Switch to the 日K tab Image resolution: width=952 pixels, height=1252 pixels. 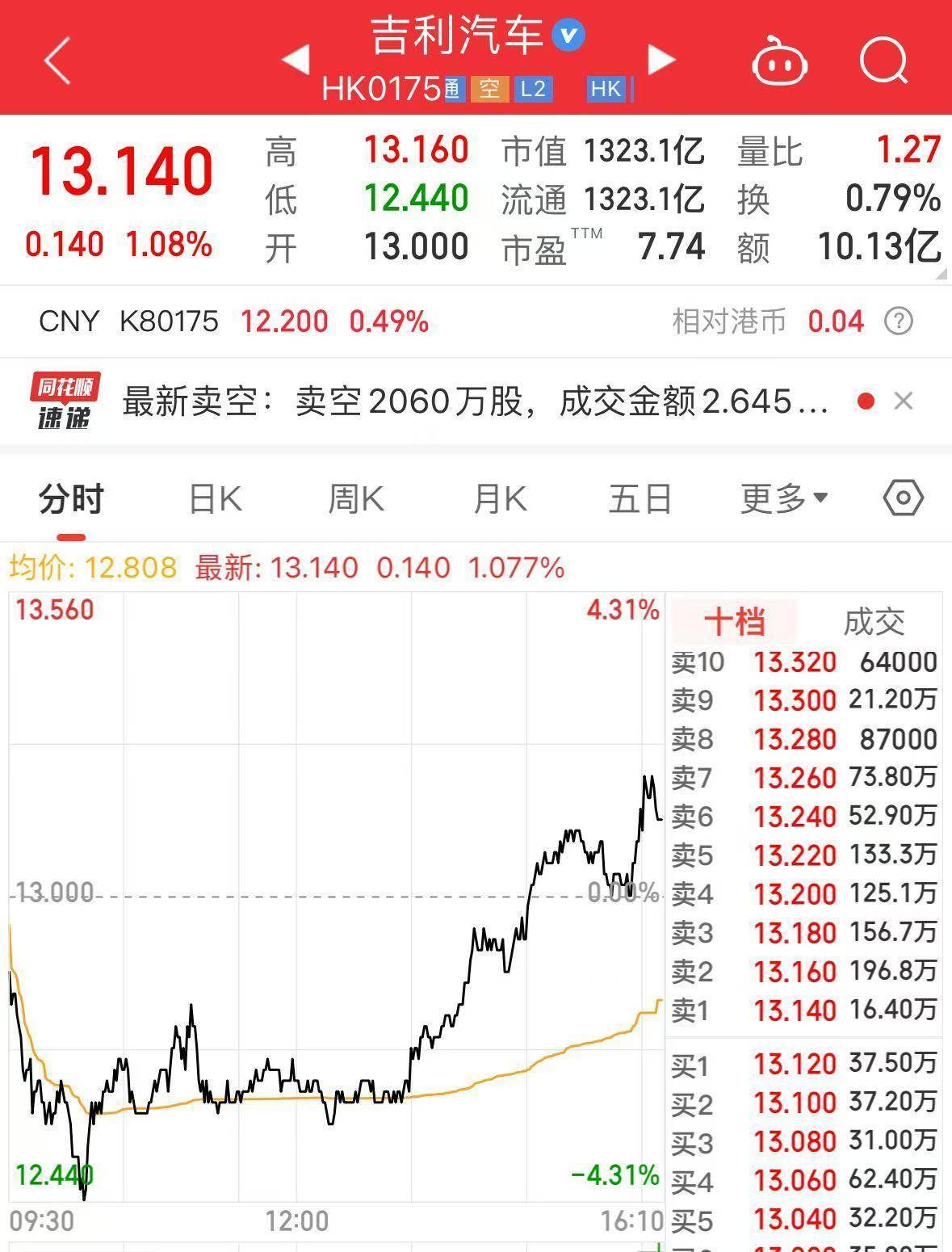point(213,498)
